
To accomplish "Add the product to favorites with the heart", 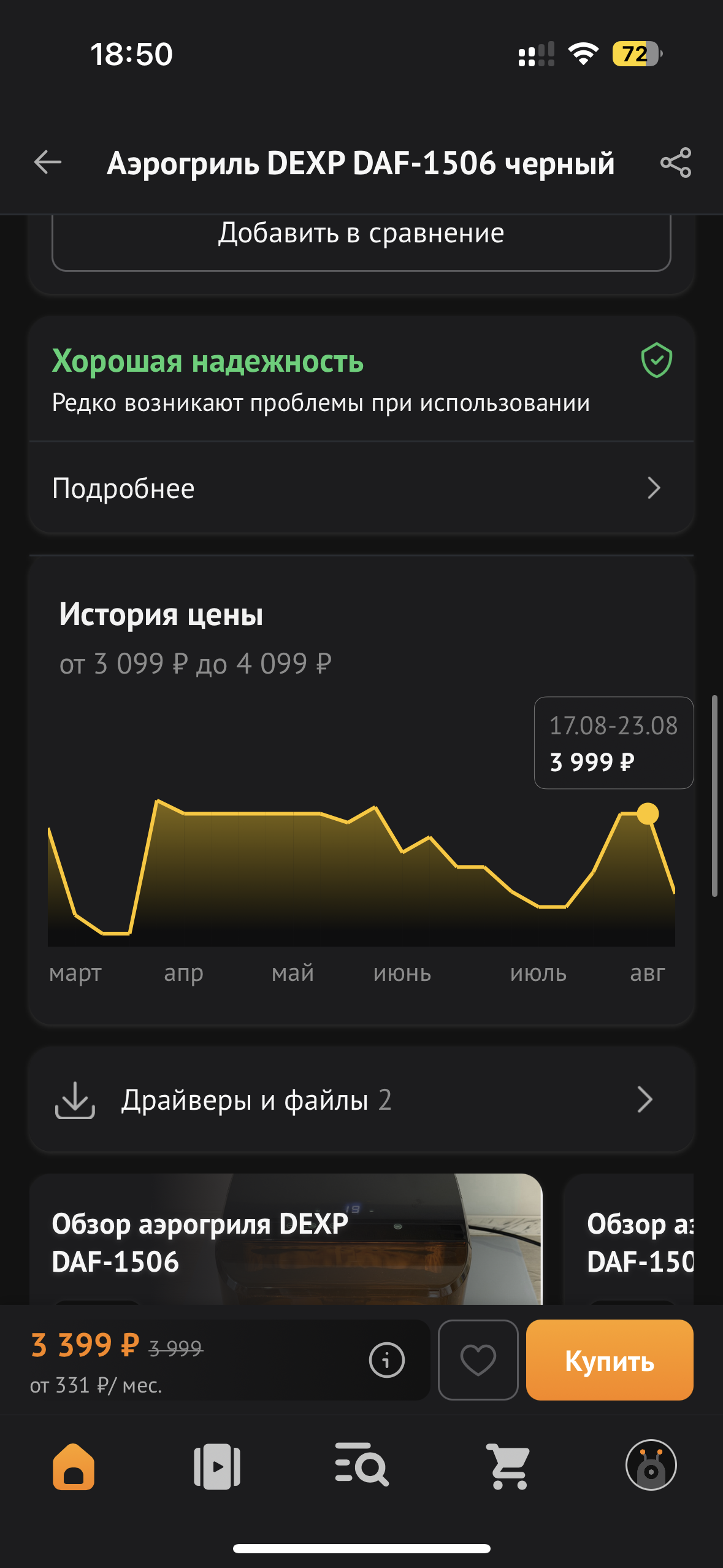I will (x=478, y=1360).
